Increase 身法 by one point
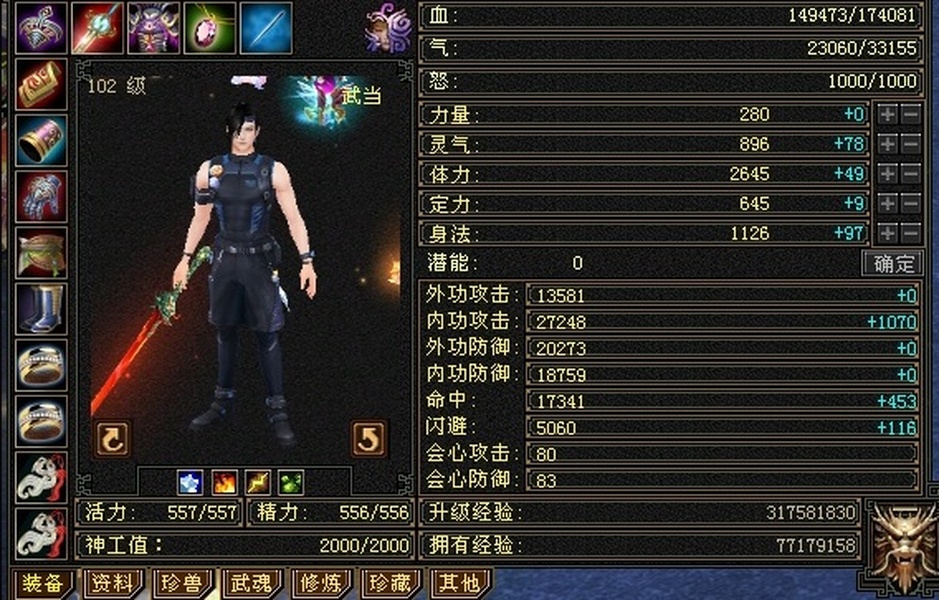Image resolution: width=939 pixels, height=600 pixels. (887, 233)
